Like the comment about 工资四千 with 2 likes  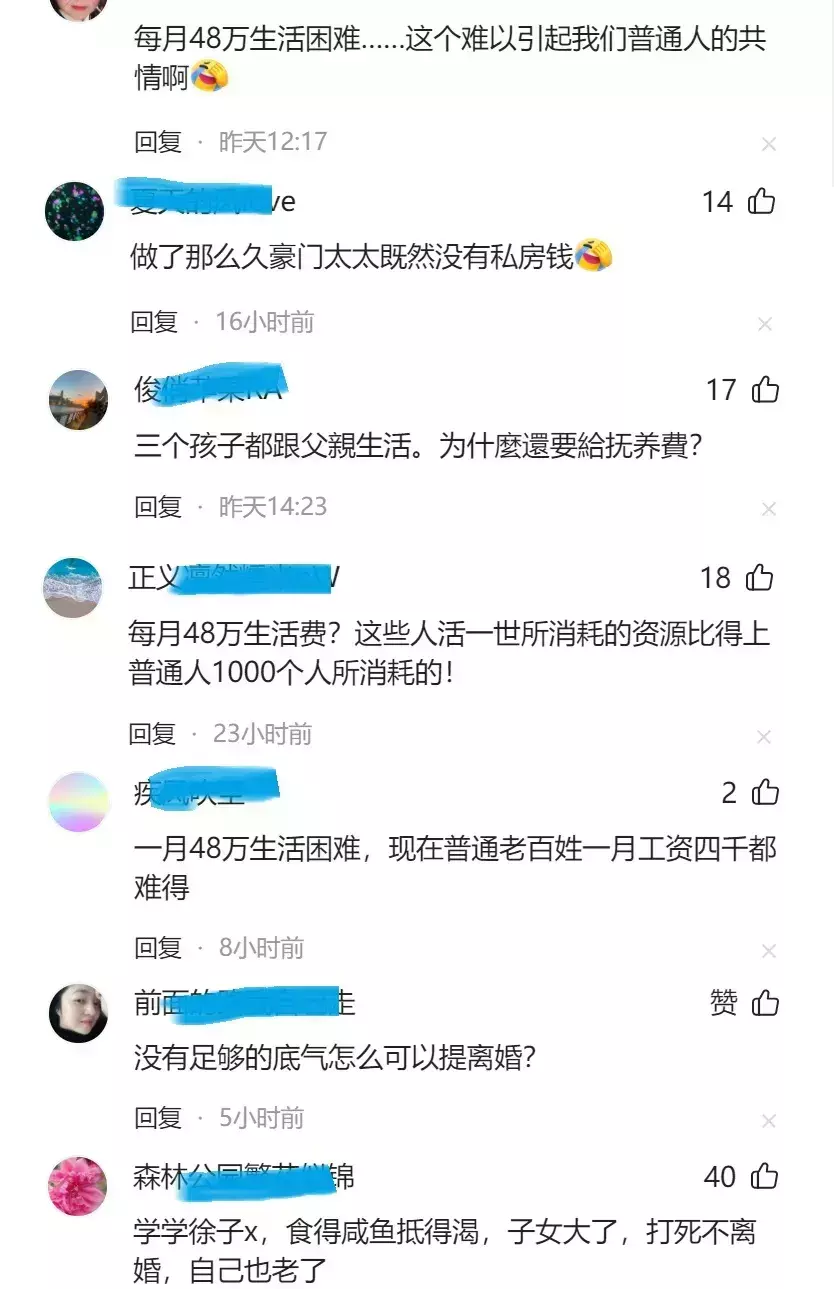click(765, 793)
